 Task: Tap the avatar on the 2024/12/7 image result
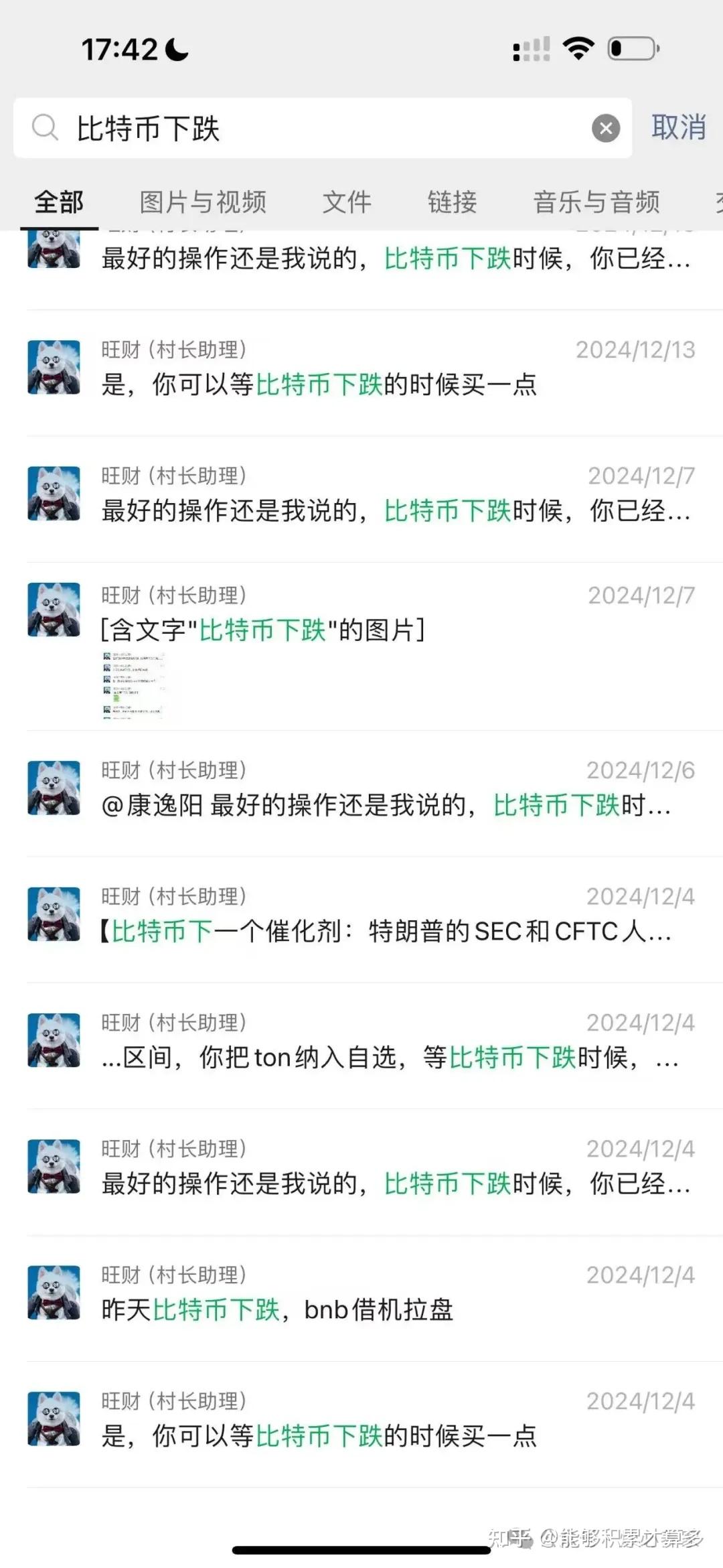pyautogui.click(x=55, y=610)
